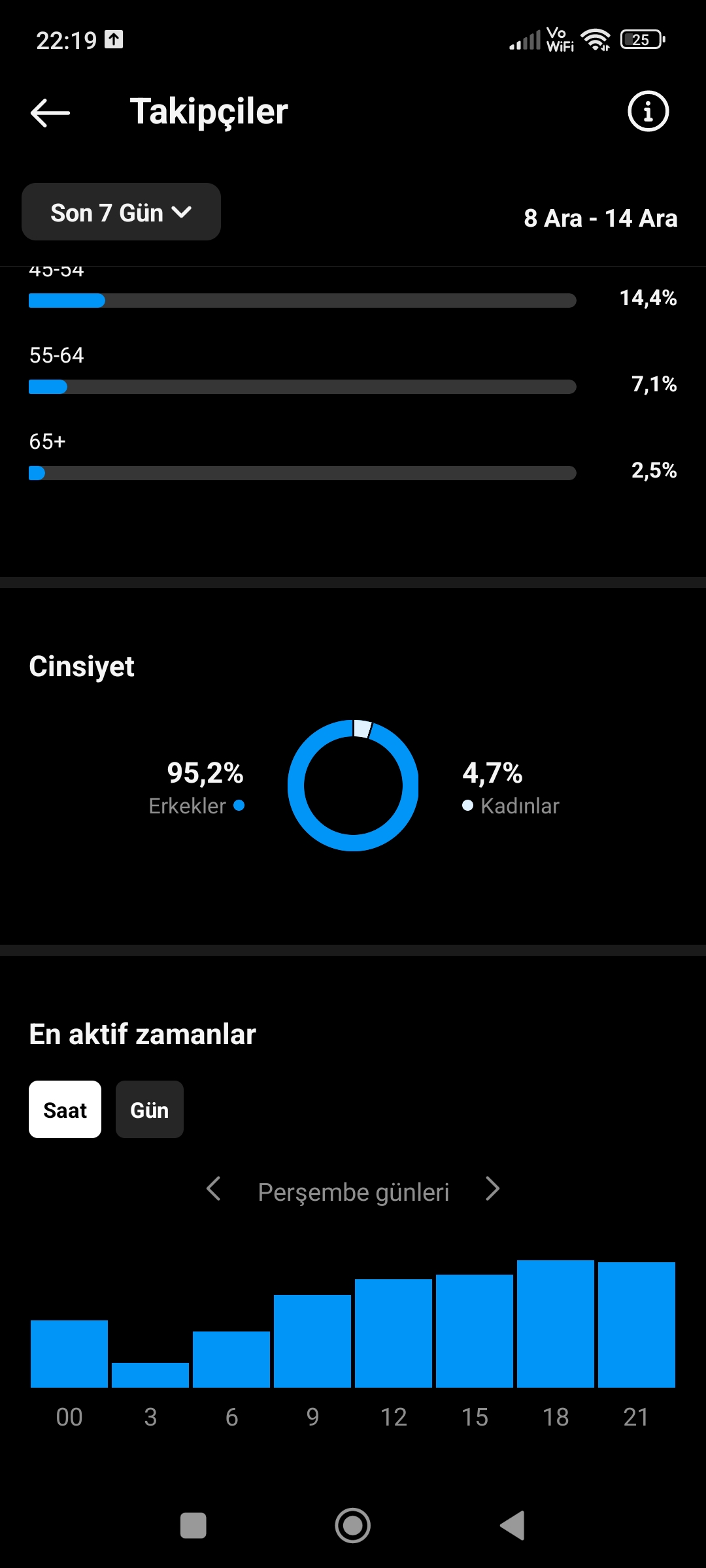The width and height of the screenshot is (706, 1568).
Task: Go to the day after Perşembe günleri
Action: pos(493,1190)
